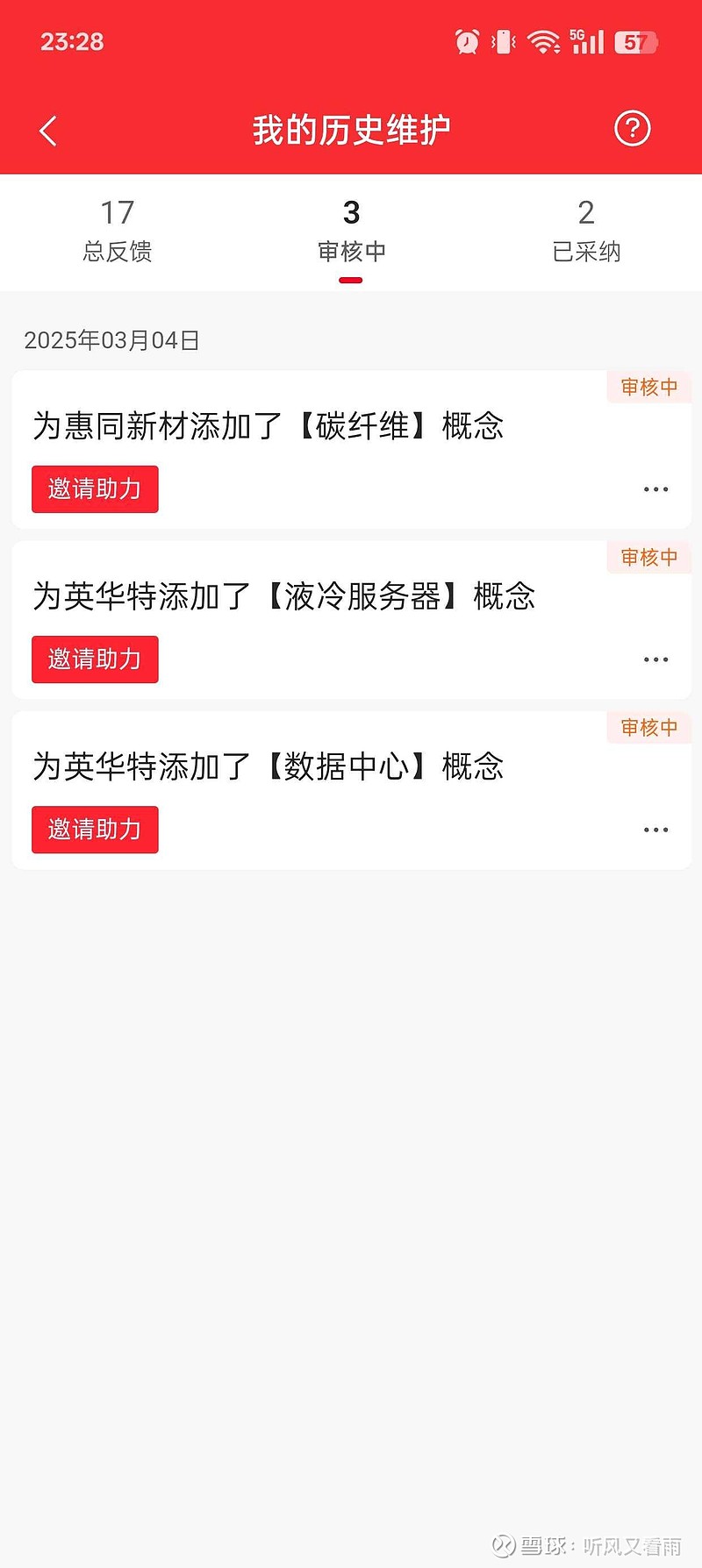The width and height of the screenshot is (702, 1568).
Task: Open the 惠同新材 碳纤维 record card
Action: tap(351, 450)
